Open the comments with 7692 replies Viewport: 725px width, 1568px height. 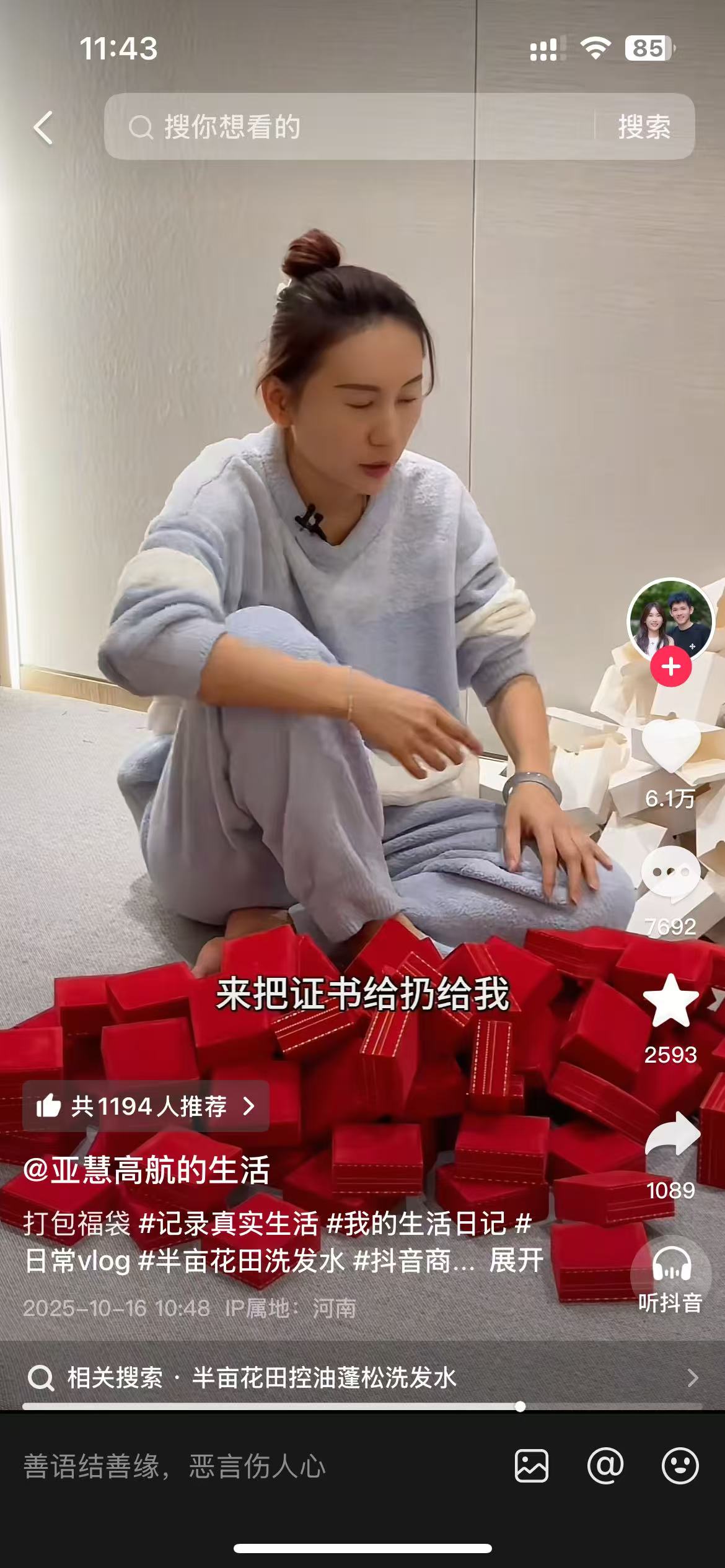pyautogui.click(x=671, y=873)
